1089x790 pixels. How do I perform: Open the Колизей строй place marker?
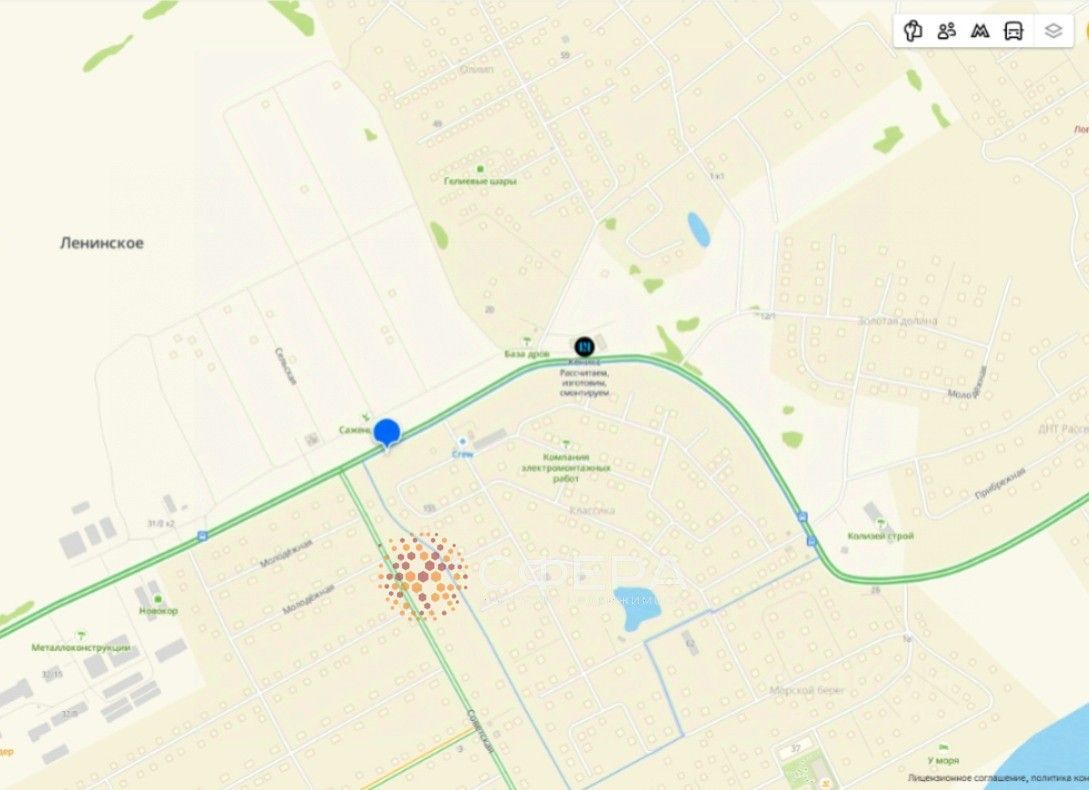click(880, 523)
